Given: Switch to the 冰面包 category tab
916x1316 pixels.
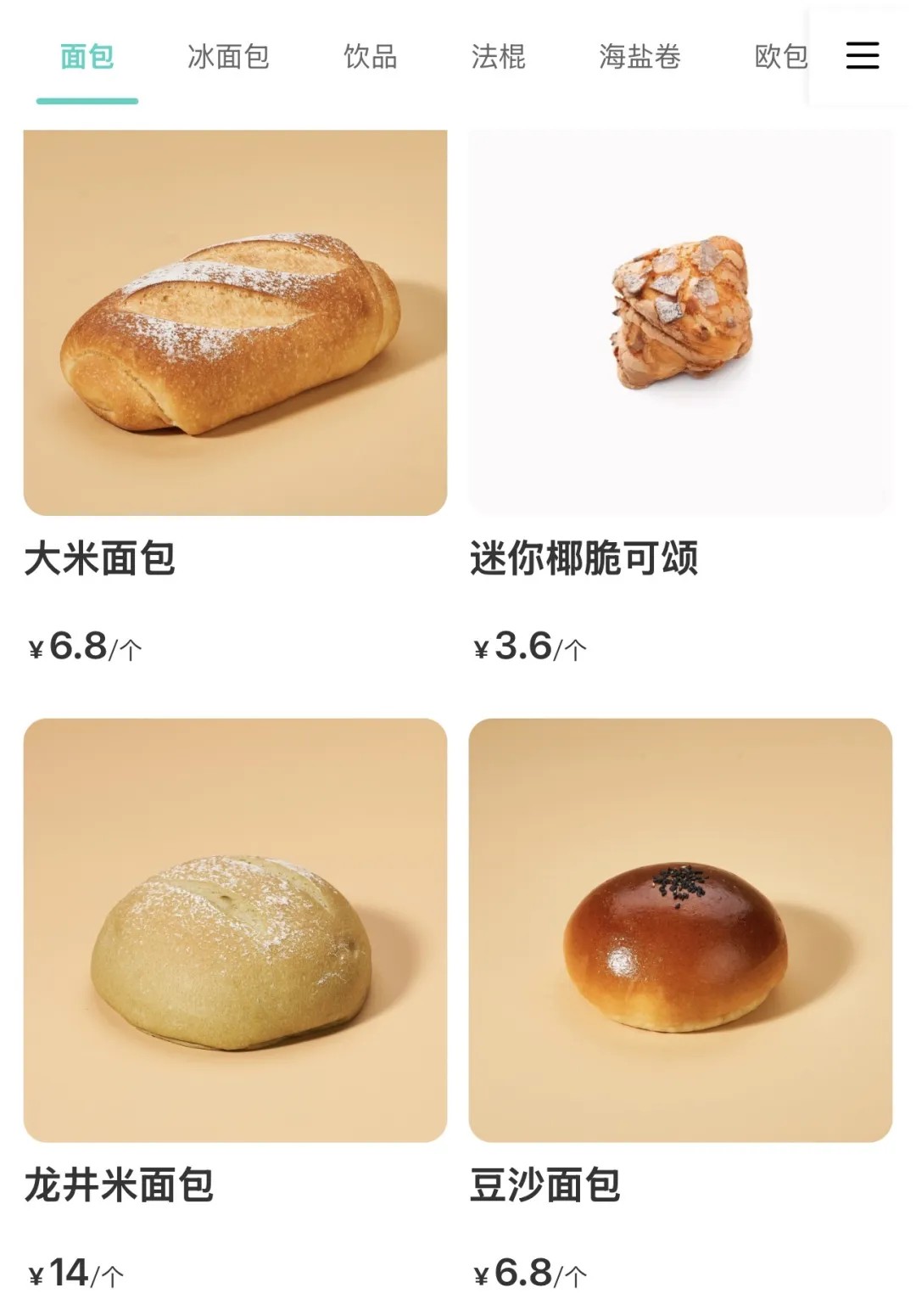Looking at the screenshot, I should click(227, 56).
